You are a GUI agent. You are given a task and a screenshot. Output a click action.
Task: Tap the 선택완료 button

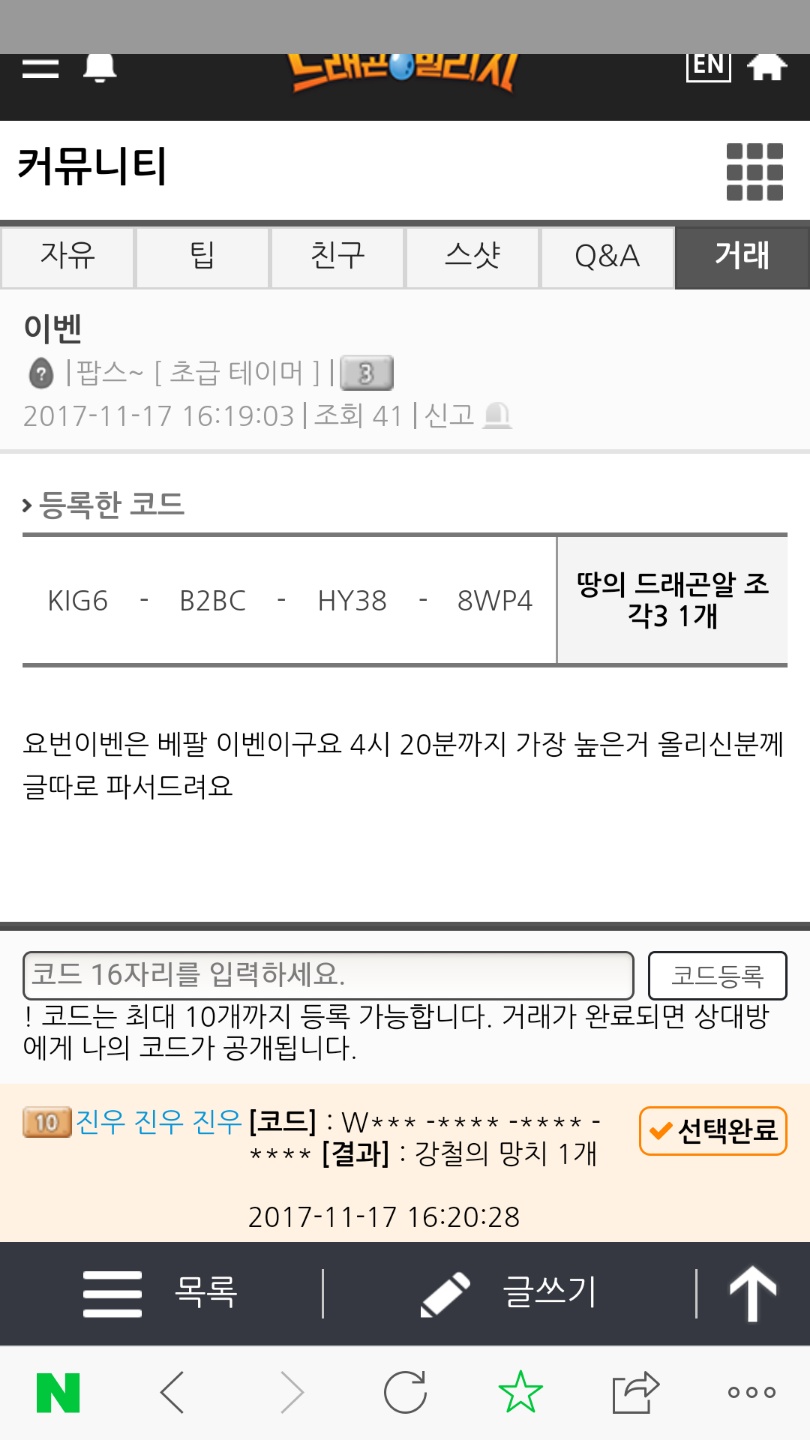(713, 1131)
